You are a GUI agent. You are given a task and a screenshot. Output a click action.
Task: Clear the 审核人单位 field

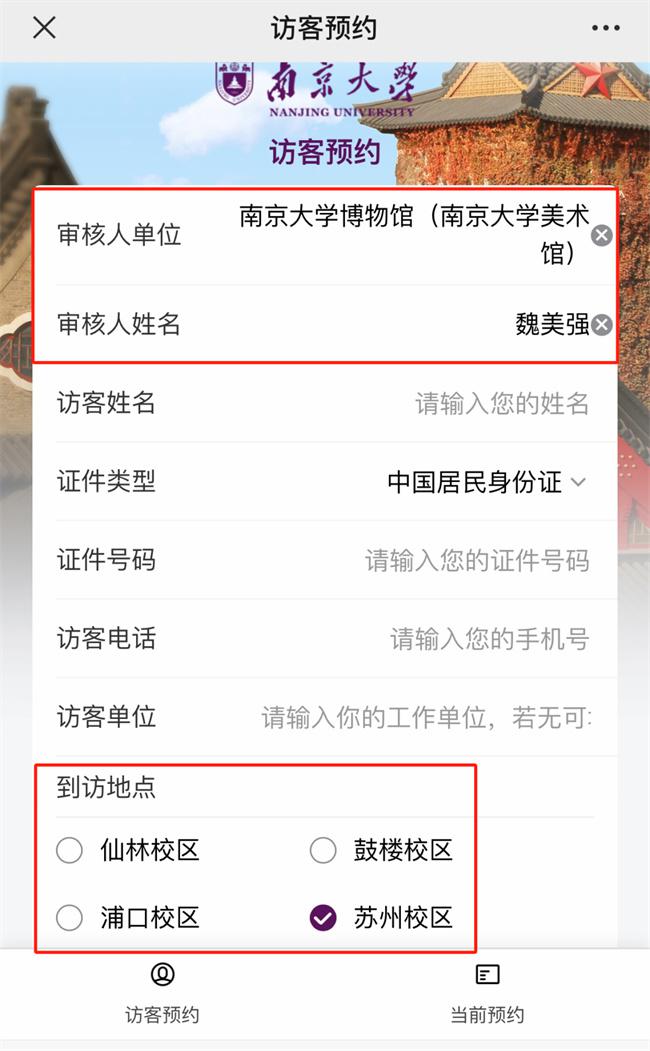[x=601, y=236]
